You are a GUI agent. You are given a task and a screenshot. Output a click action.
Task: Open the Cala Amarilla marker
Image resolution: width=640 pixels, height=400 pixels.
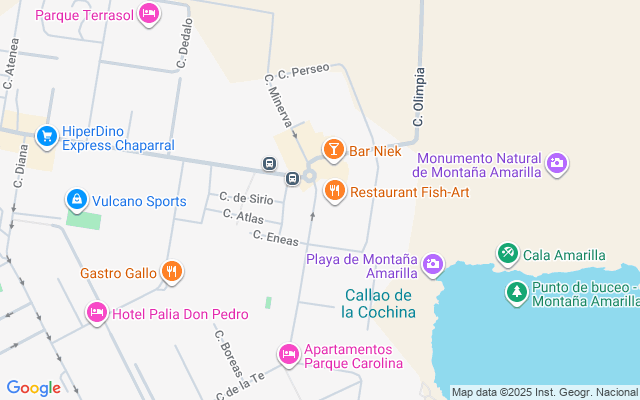[508, 253]
